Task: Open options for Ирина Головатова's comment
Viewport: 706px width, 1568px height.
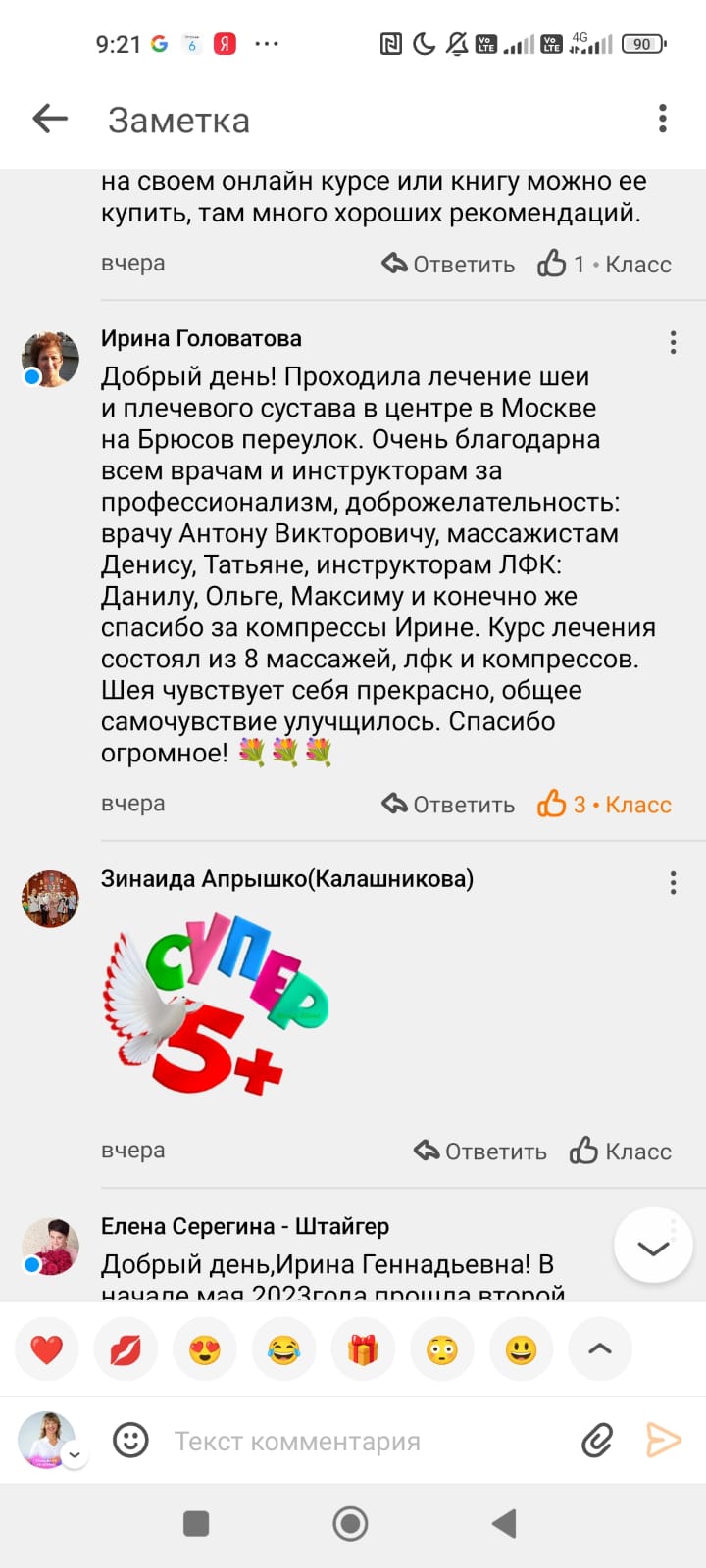Action: point(673,342)
